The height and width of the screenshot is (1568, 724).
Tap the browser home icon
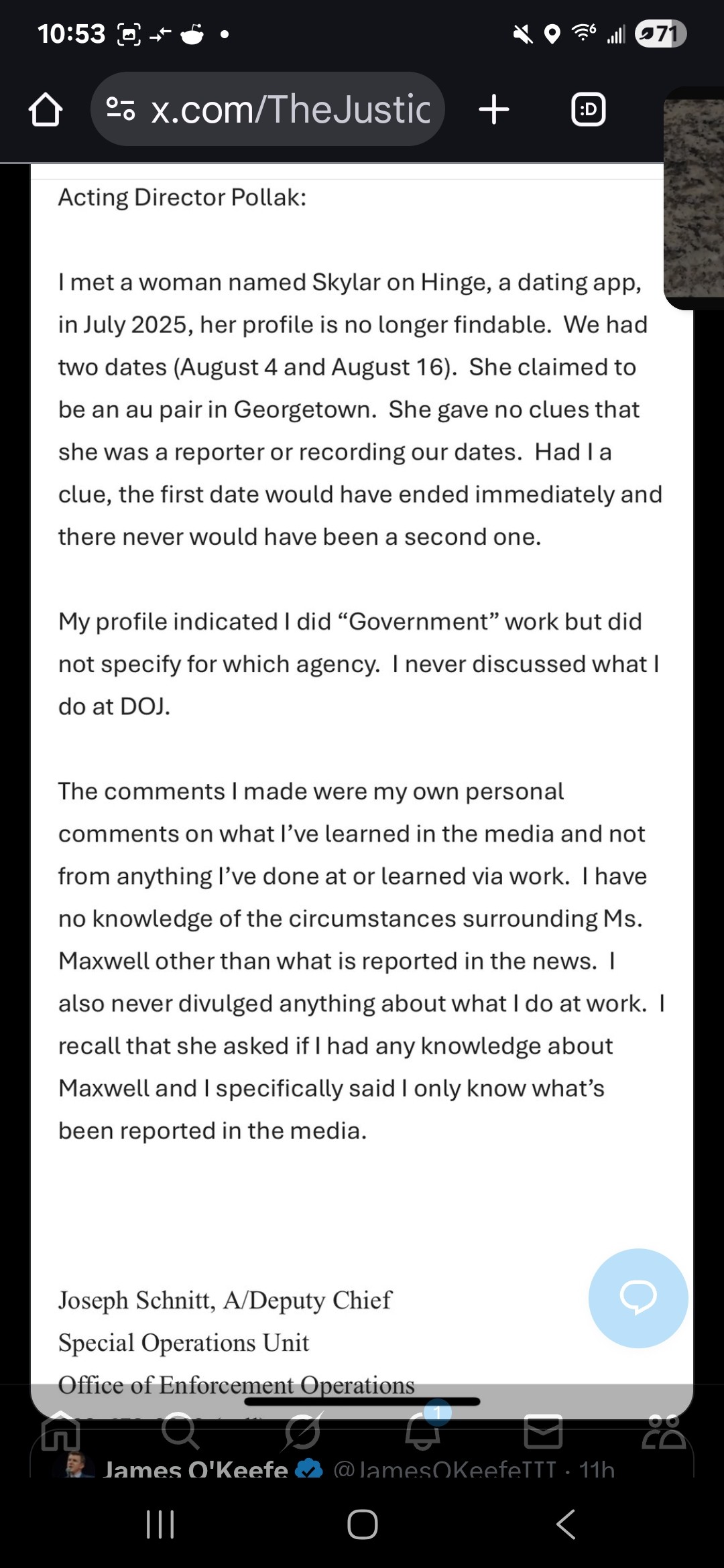(x=46, y=110)
